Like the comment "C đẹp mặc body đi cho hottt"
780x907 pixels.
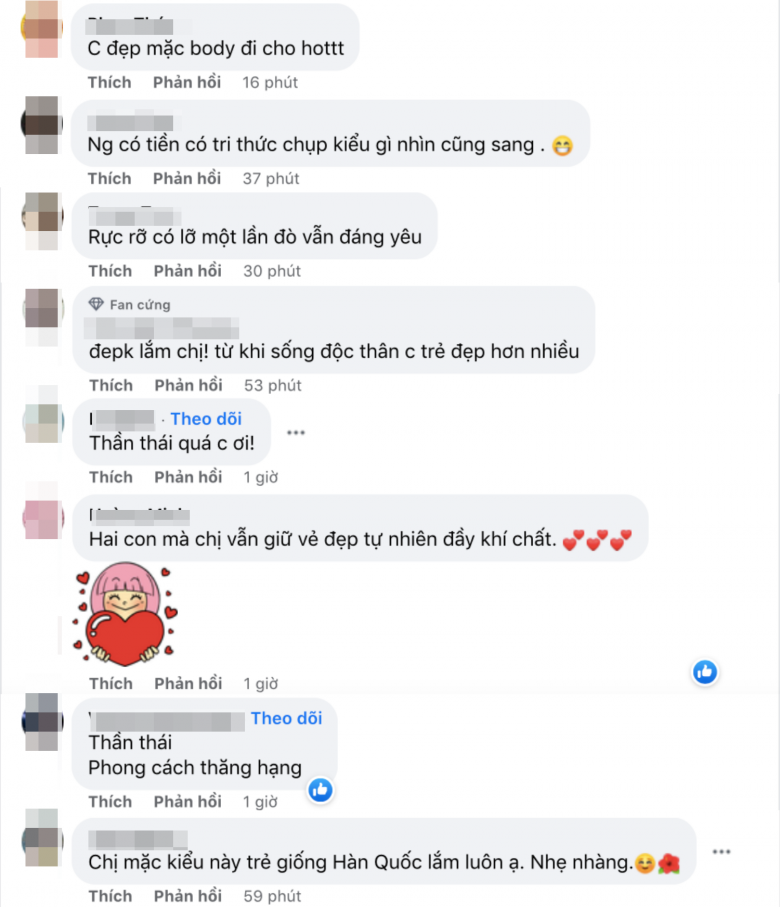109,82
